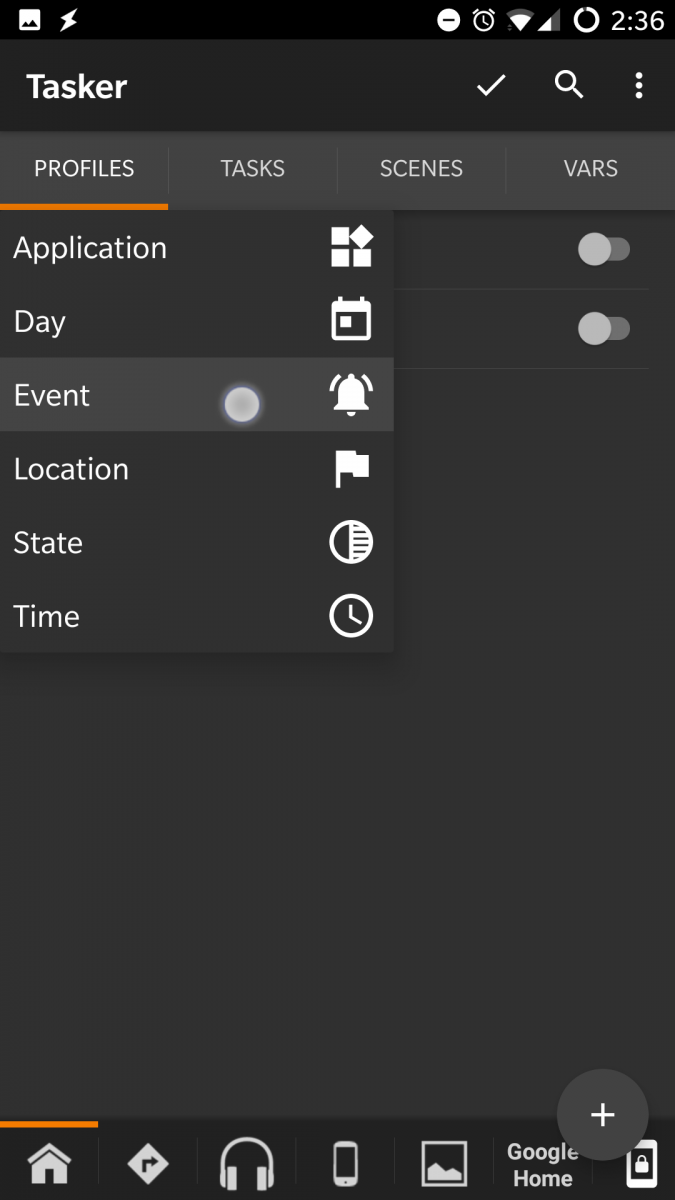Choose Time as the profile context

pyautogui.click(x=196, y=617)
